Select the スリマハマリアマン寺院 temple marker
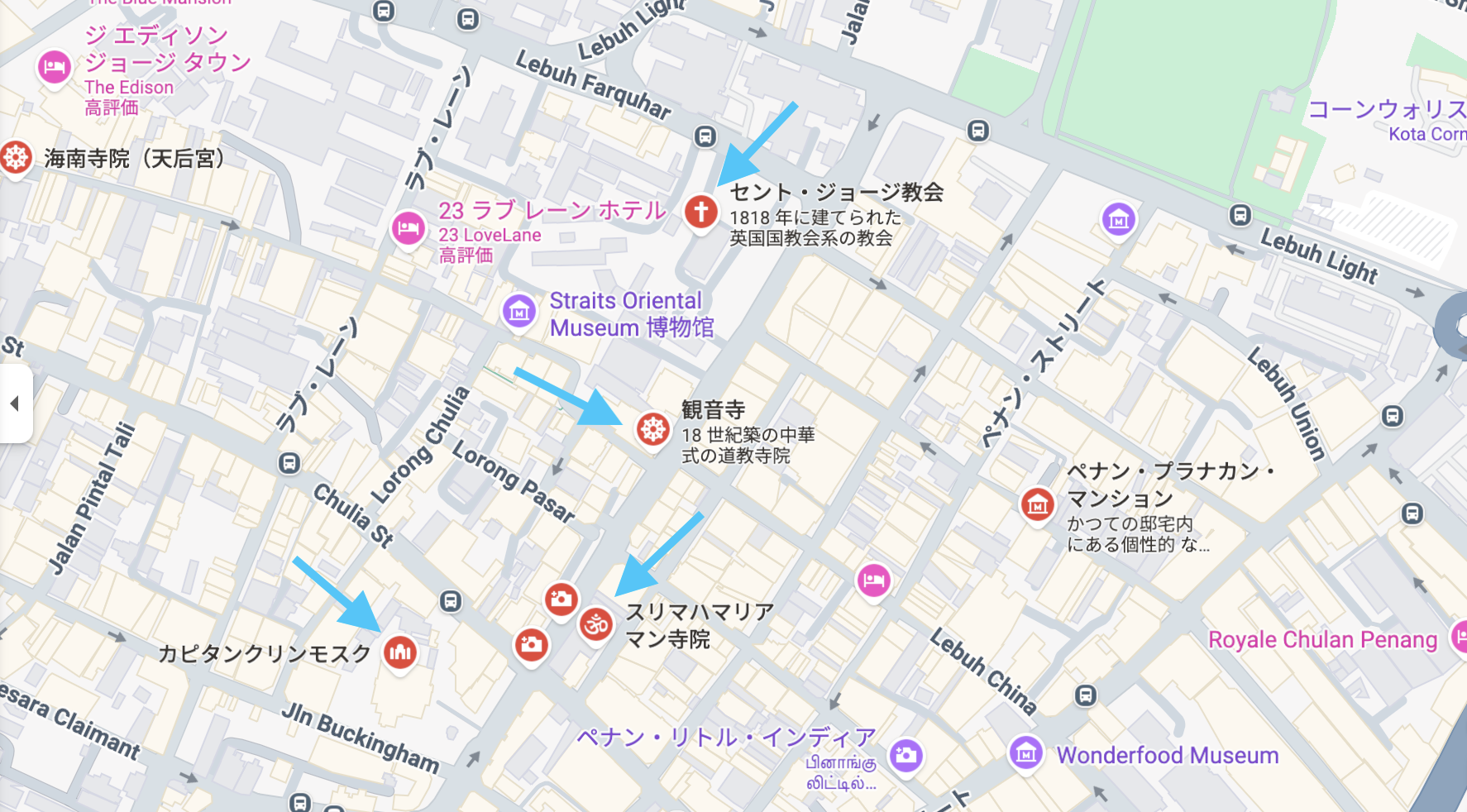Image resolution: width=1467 pixels, height=812 pixels. click(595, 625)
